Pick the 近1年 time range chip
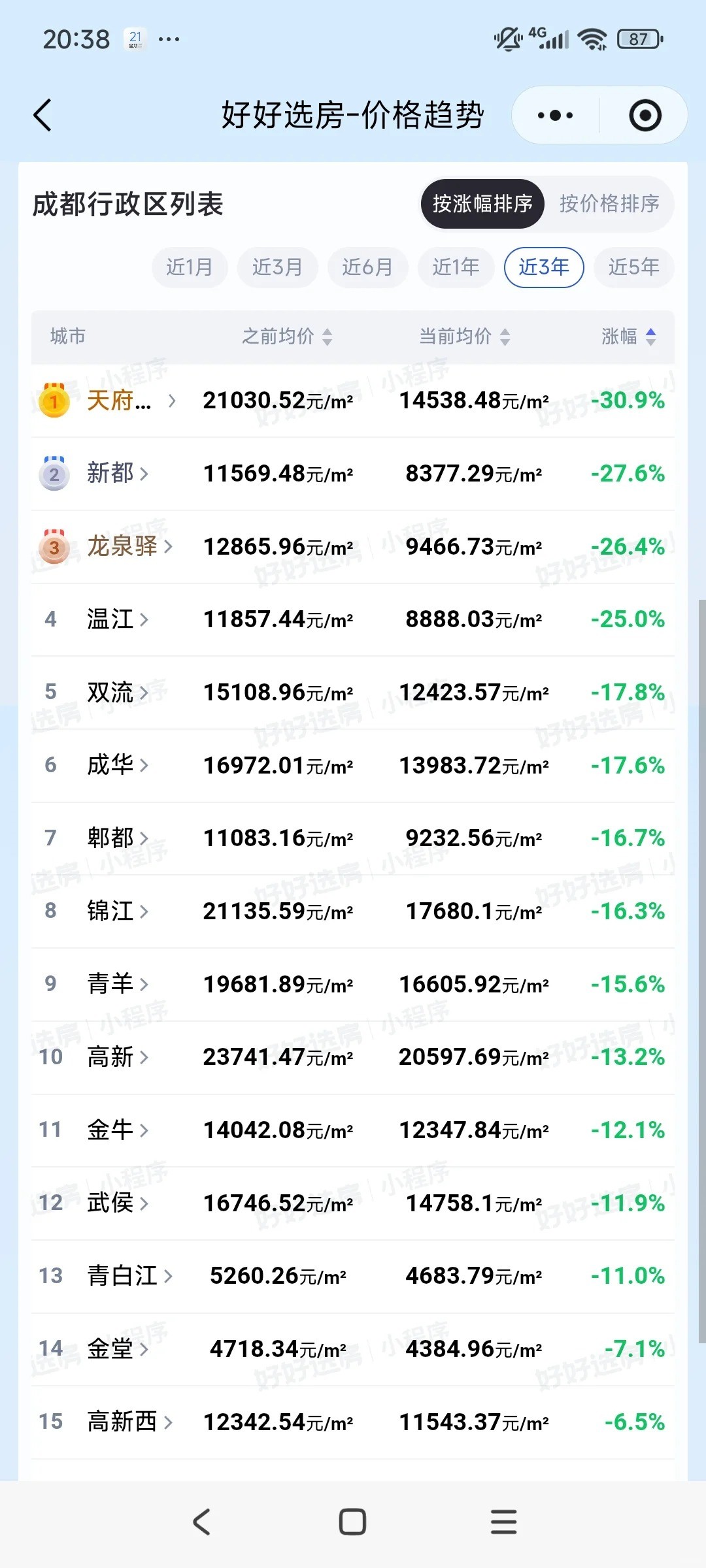 456,267
